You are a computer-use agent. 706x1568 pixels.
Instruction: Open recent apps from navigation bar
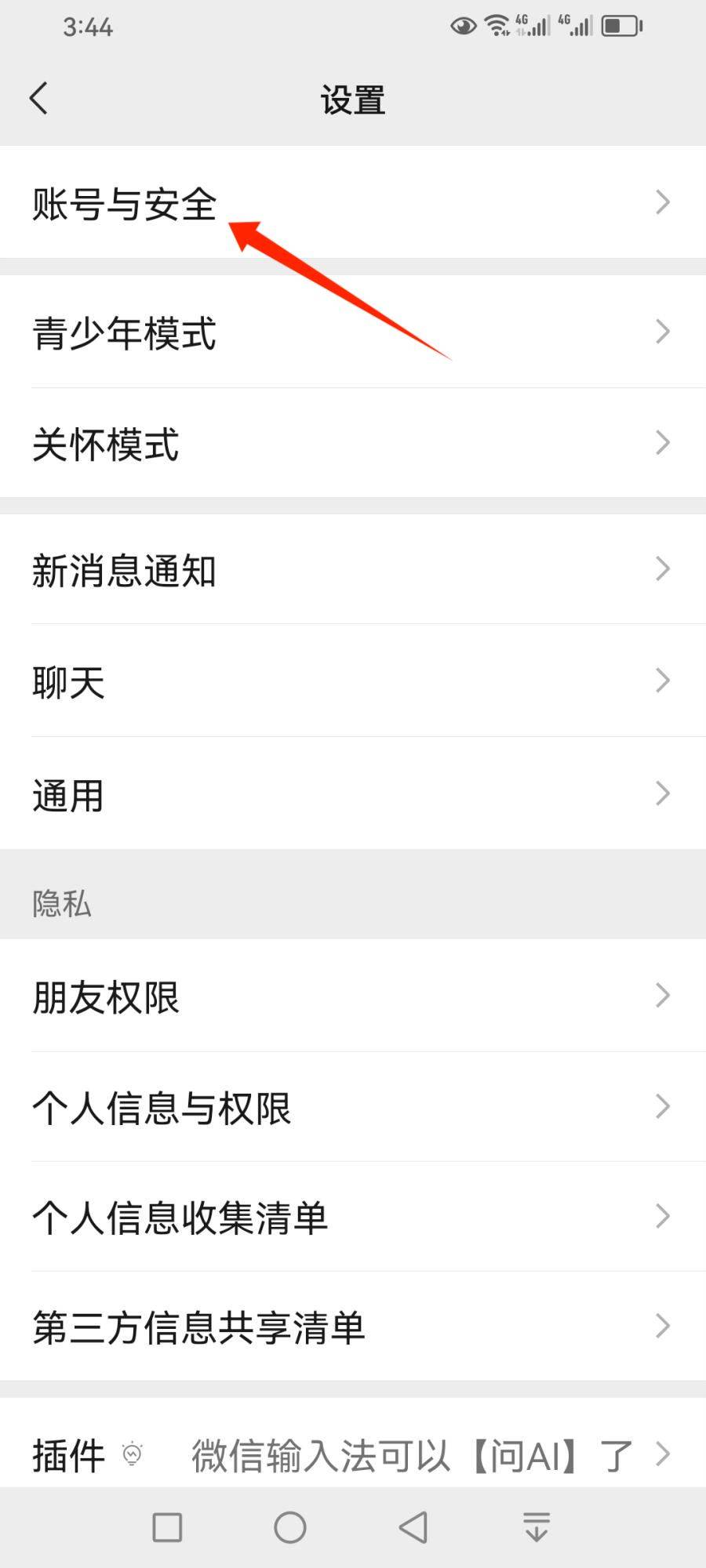point(167,1527)
